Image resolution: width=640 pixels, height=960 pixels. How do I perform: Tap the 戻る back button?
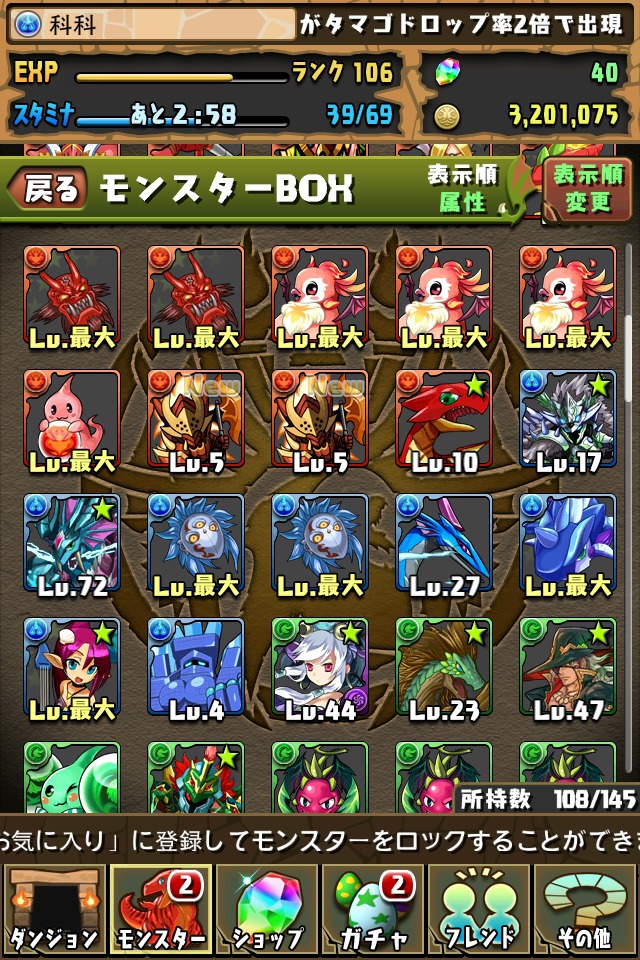48,188
